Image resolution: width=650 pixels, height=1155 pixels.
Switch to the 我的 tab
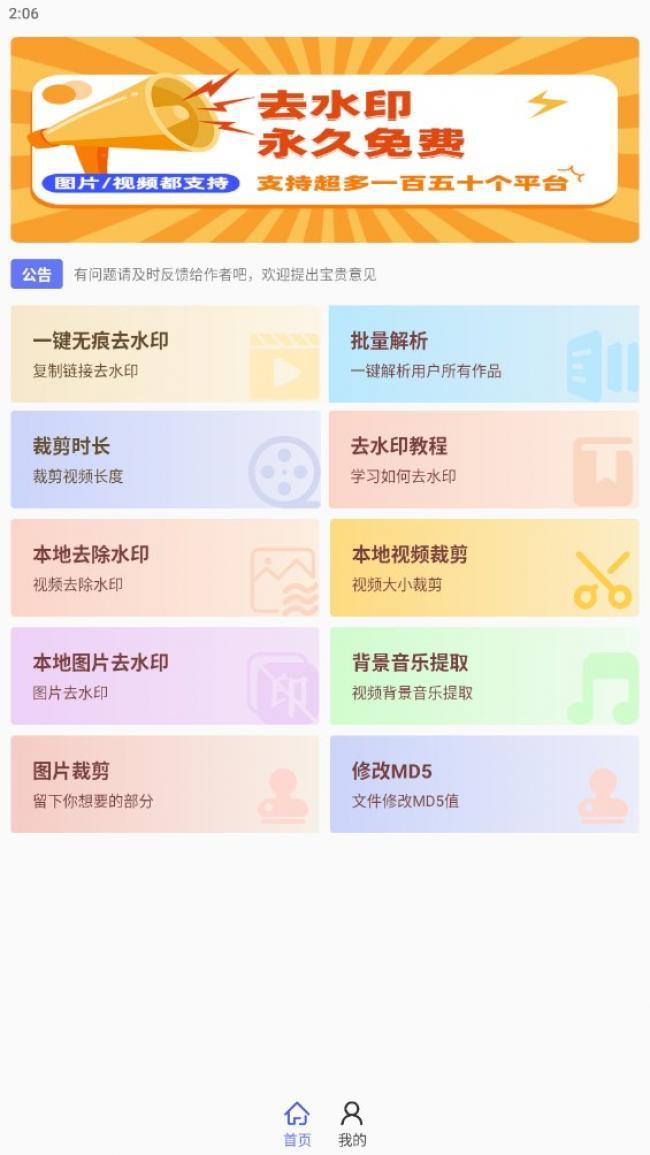pos(352,1124)
